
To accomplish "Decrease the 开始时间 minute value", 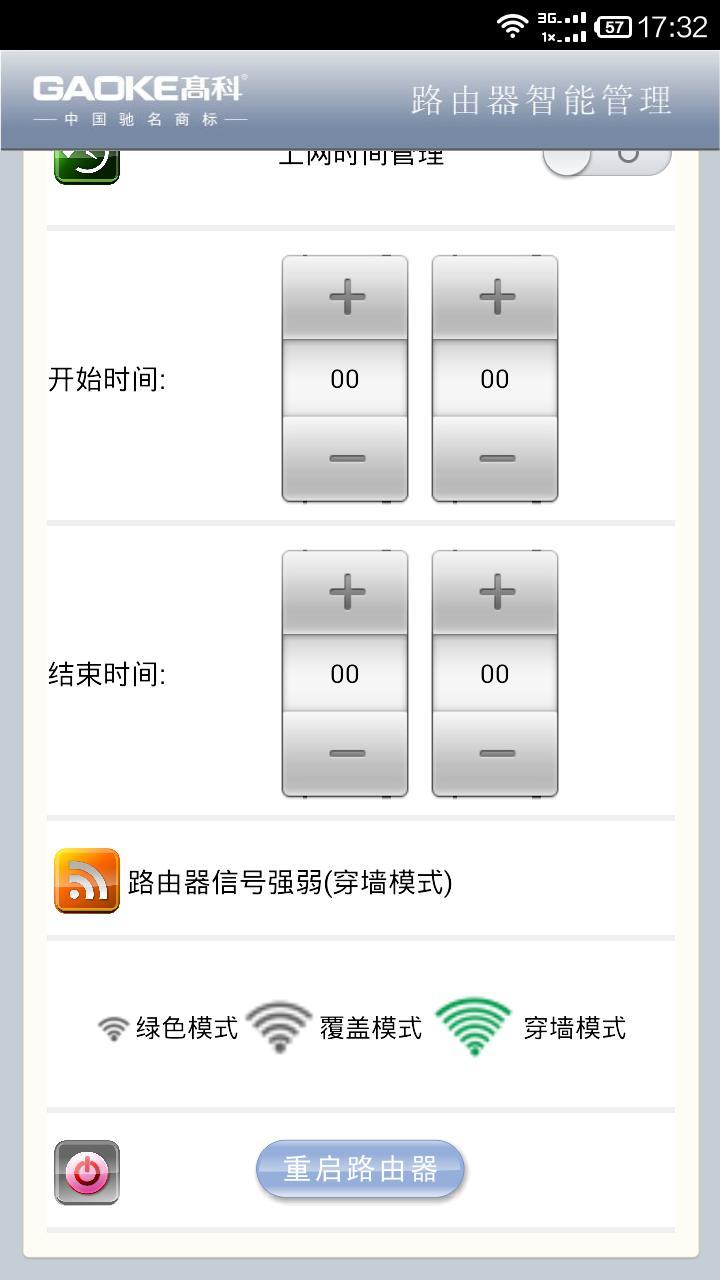I will (495, 458).
